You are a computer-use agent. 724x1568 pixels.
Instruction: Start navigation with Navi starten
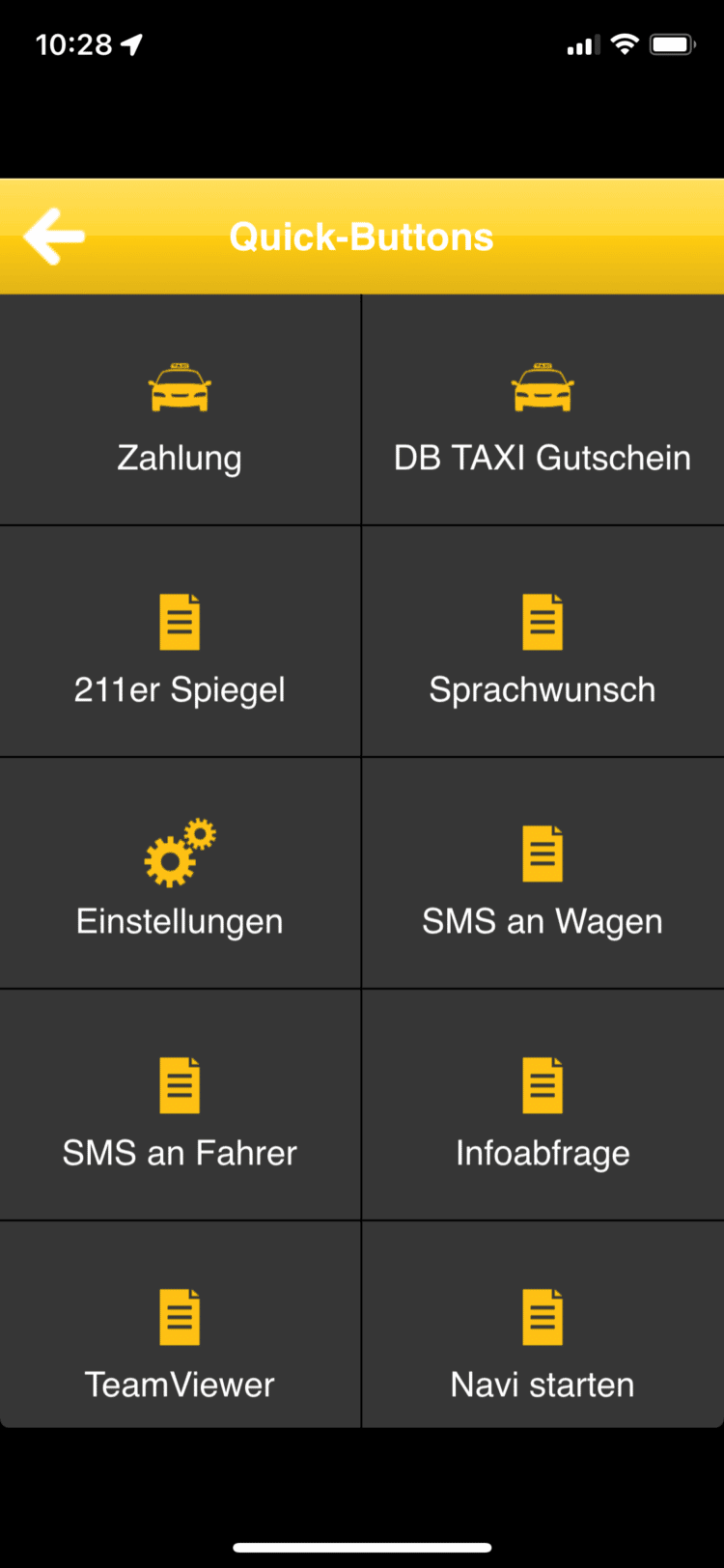click(x=543, y=1342)
